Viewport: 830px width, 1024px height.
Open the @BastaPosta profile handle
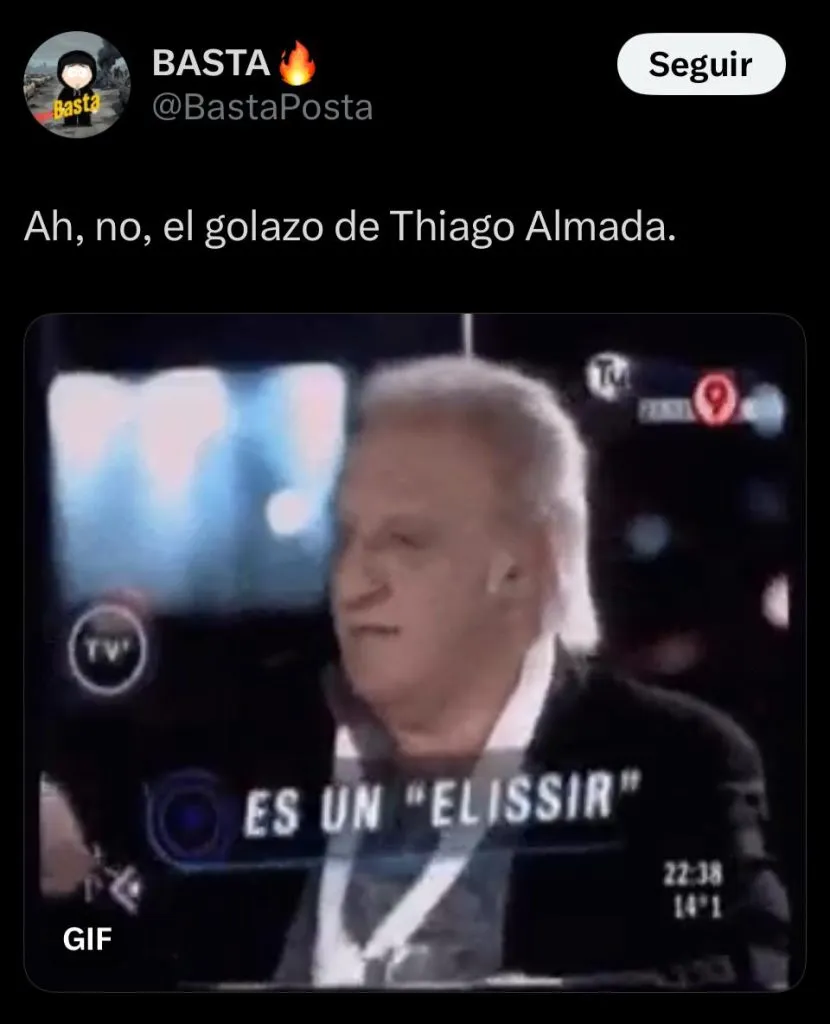click(x=262, y=107)
